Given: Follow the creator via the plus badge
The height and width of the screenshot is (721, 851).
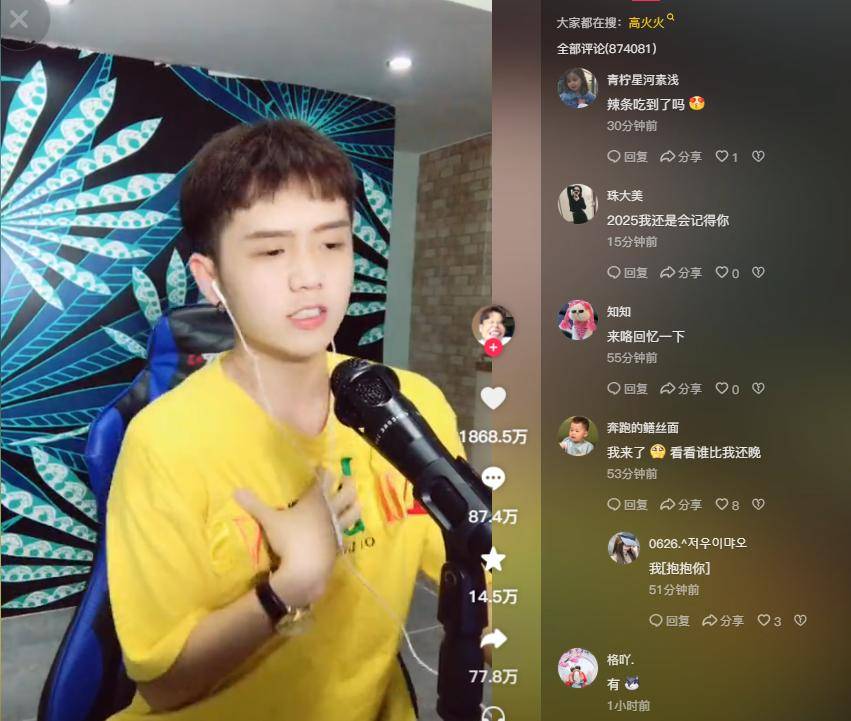Looking at the screenshot, I should (x=493, y=347).
